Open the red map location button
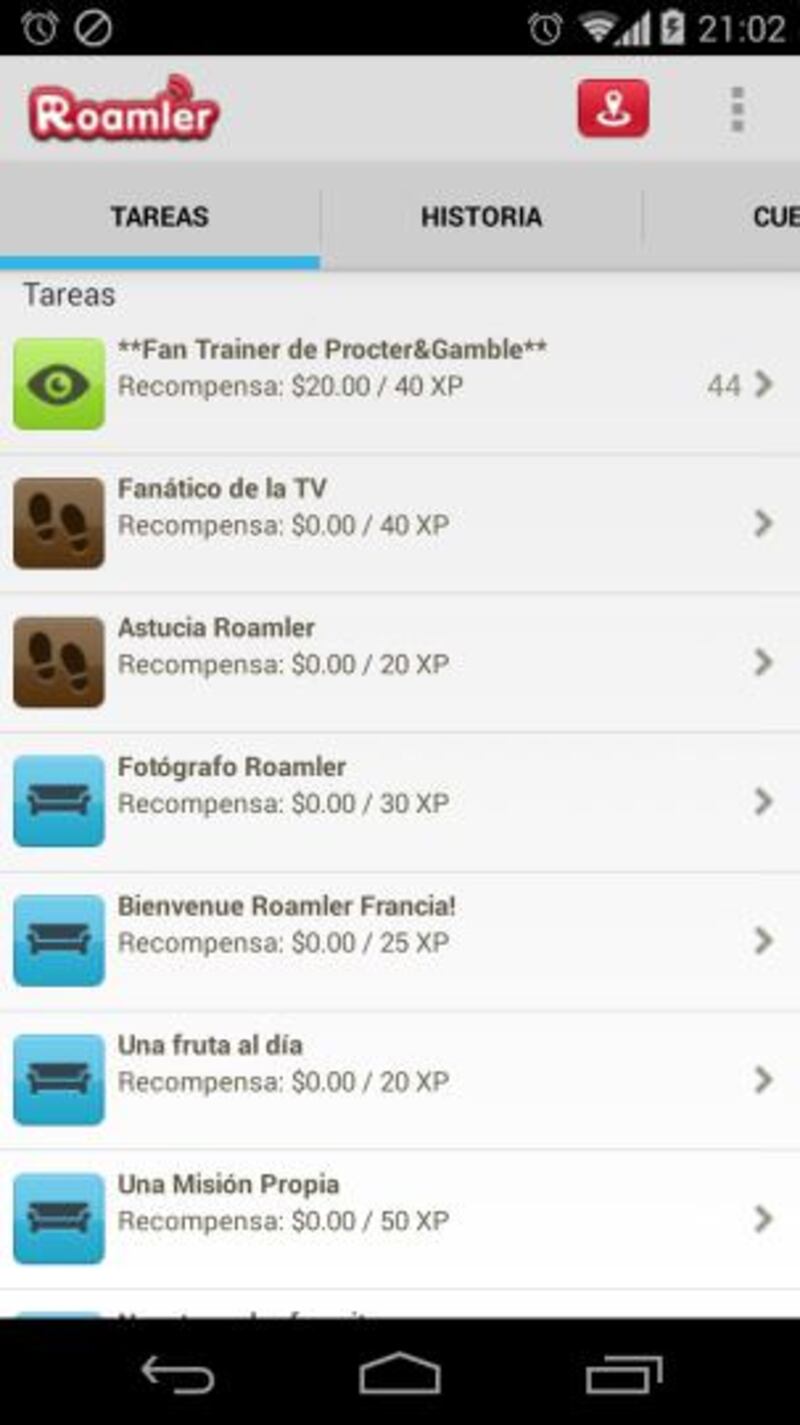 click(x=613, y=109)
